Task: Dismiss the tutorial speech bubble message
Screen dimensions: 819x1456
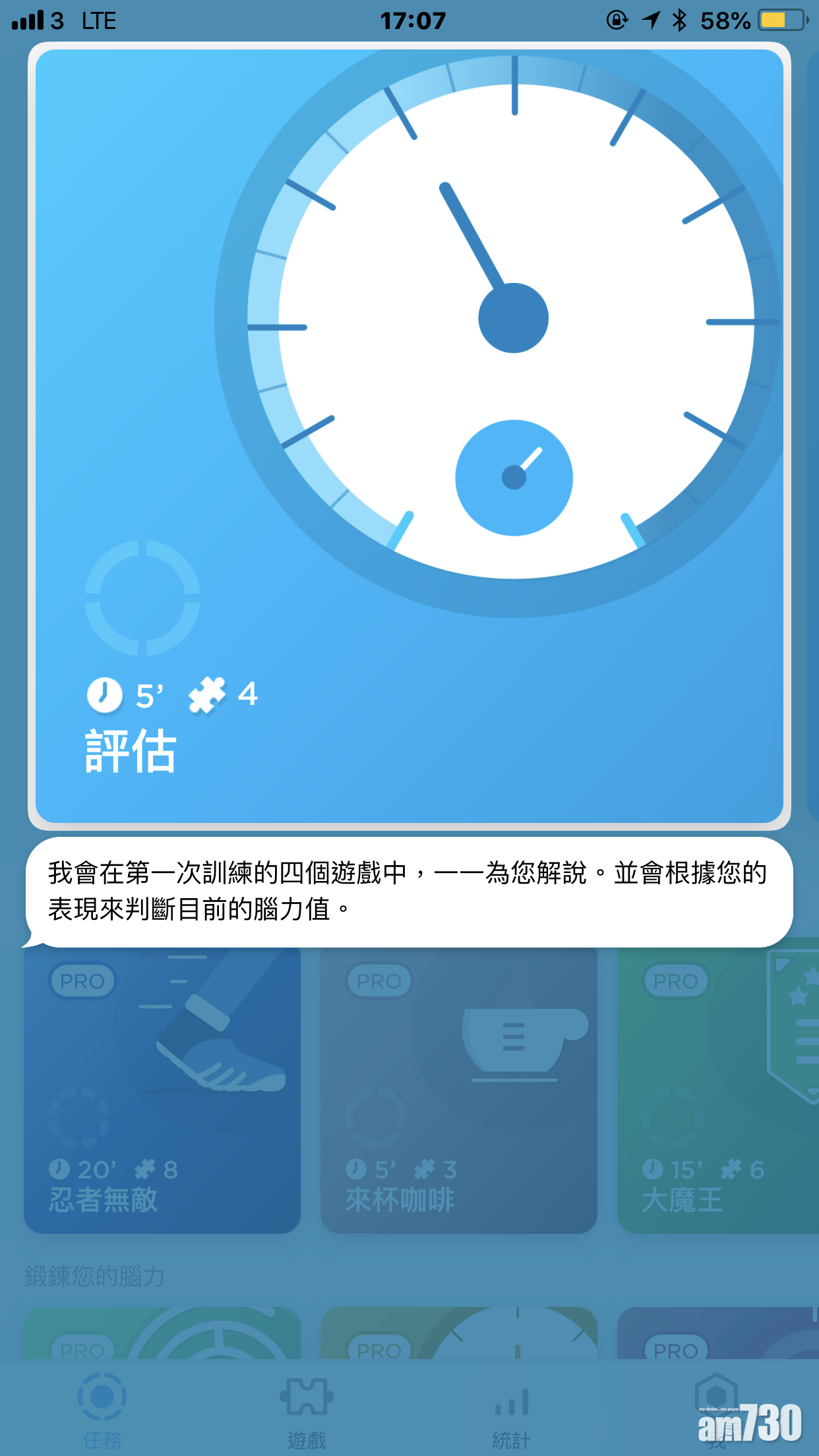Action: [x=409, y=897]
